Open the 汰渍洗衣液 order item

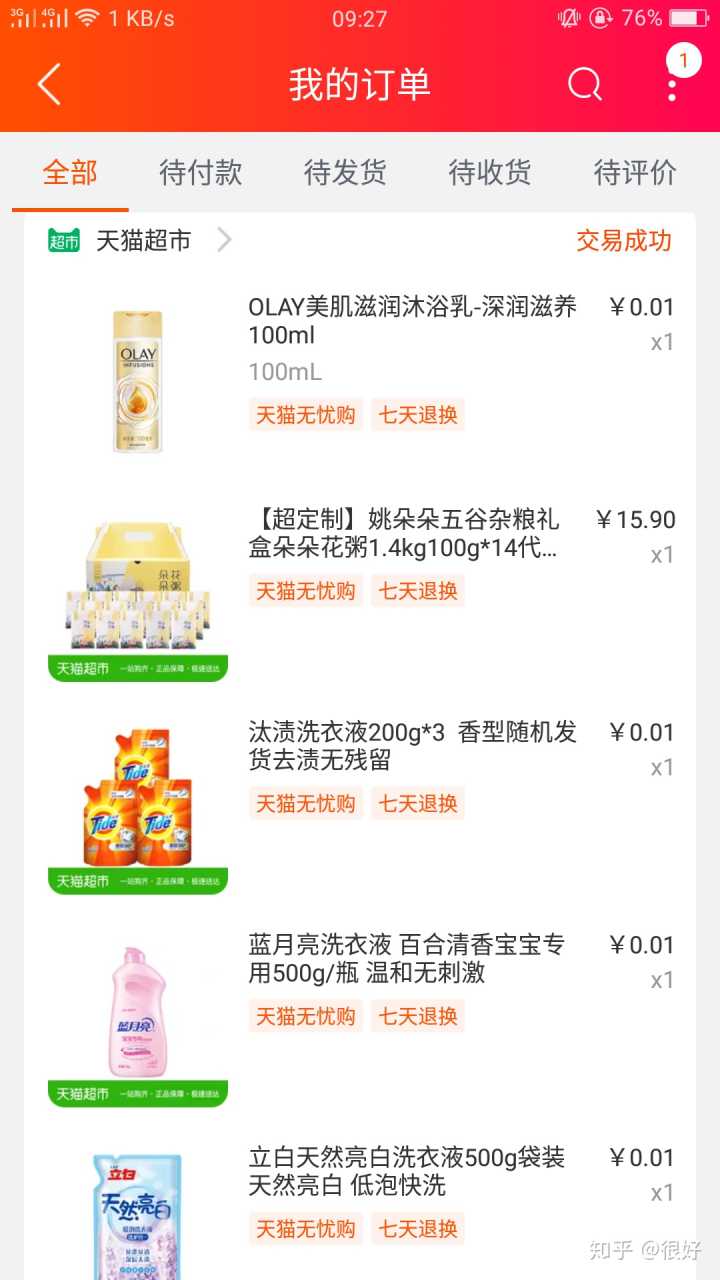click(x=412, y=746)
